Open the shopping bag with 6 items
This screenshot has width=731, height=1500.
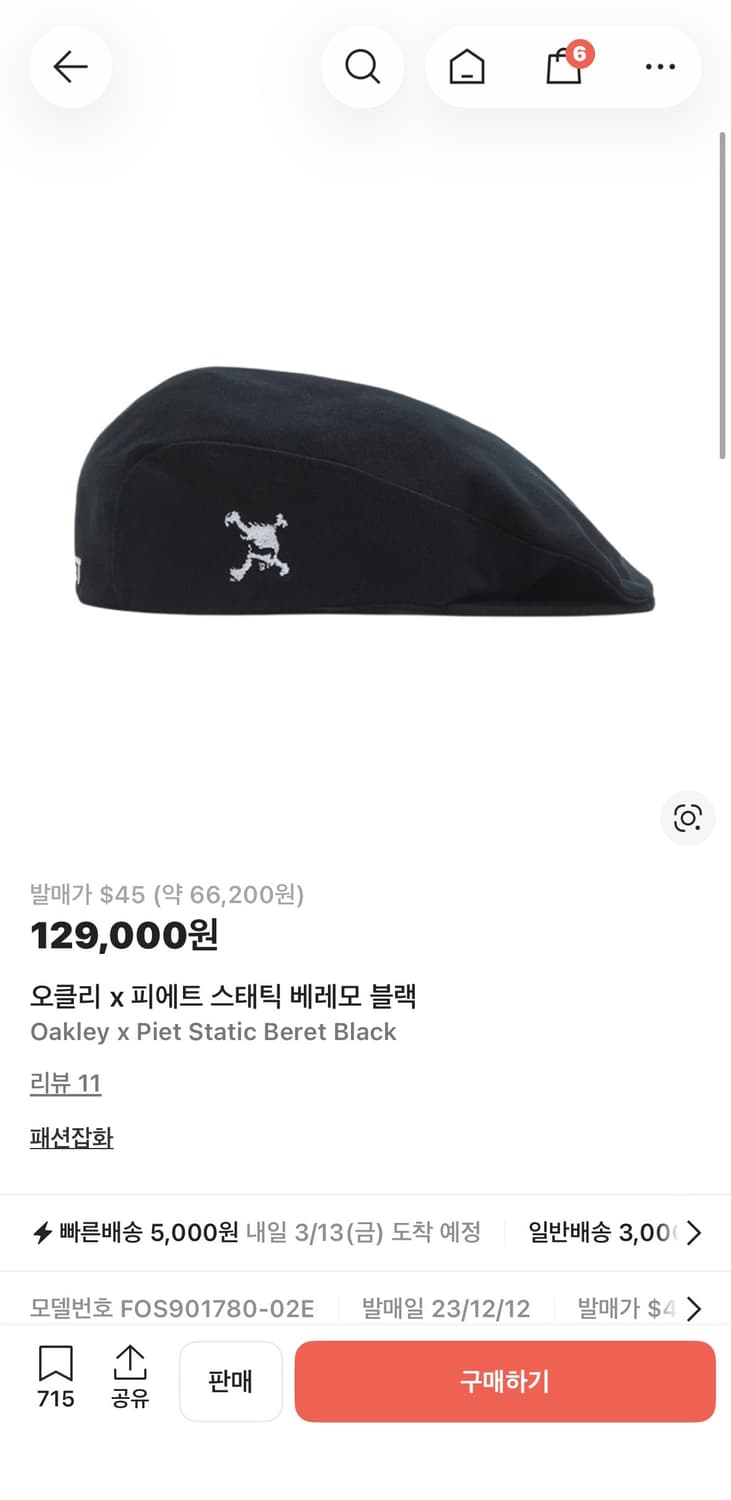pos(564,67)
